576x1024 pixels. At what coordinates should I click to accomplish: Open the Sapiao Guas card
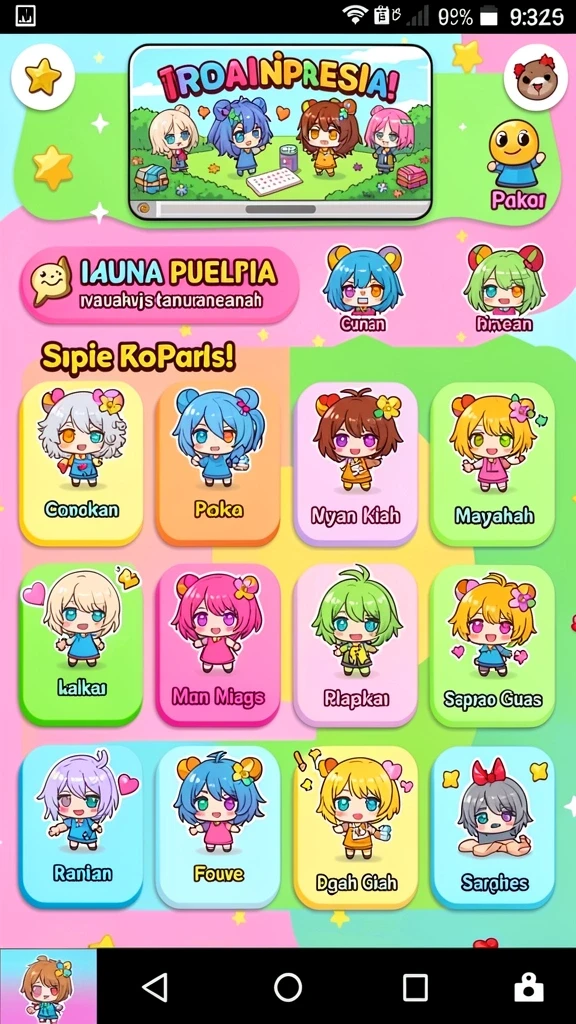(493, 645)
